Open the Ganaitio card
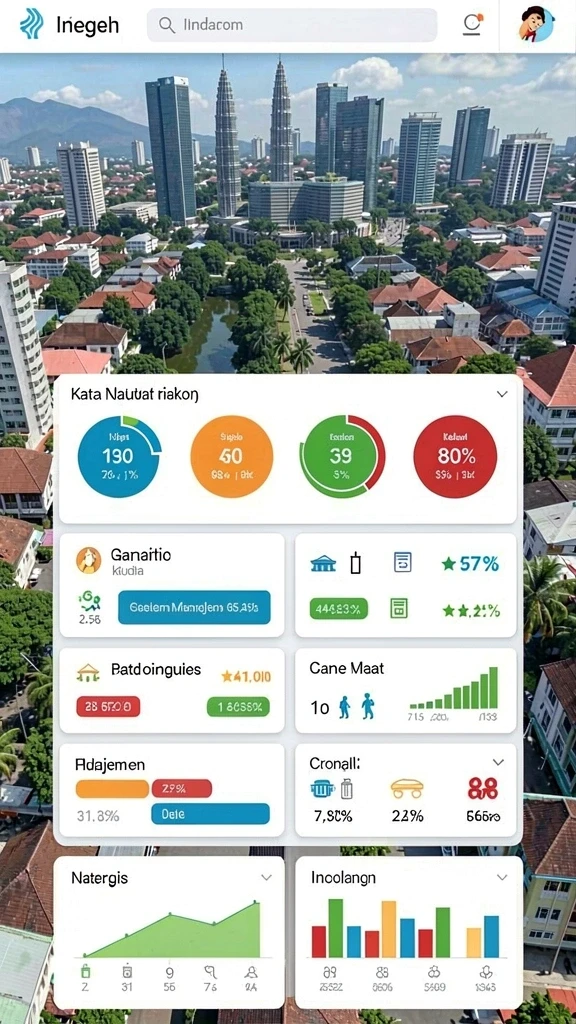 click(x=172, y=584)
